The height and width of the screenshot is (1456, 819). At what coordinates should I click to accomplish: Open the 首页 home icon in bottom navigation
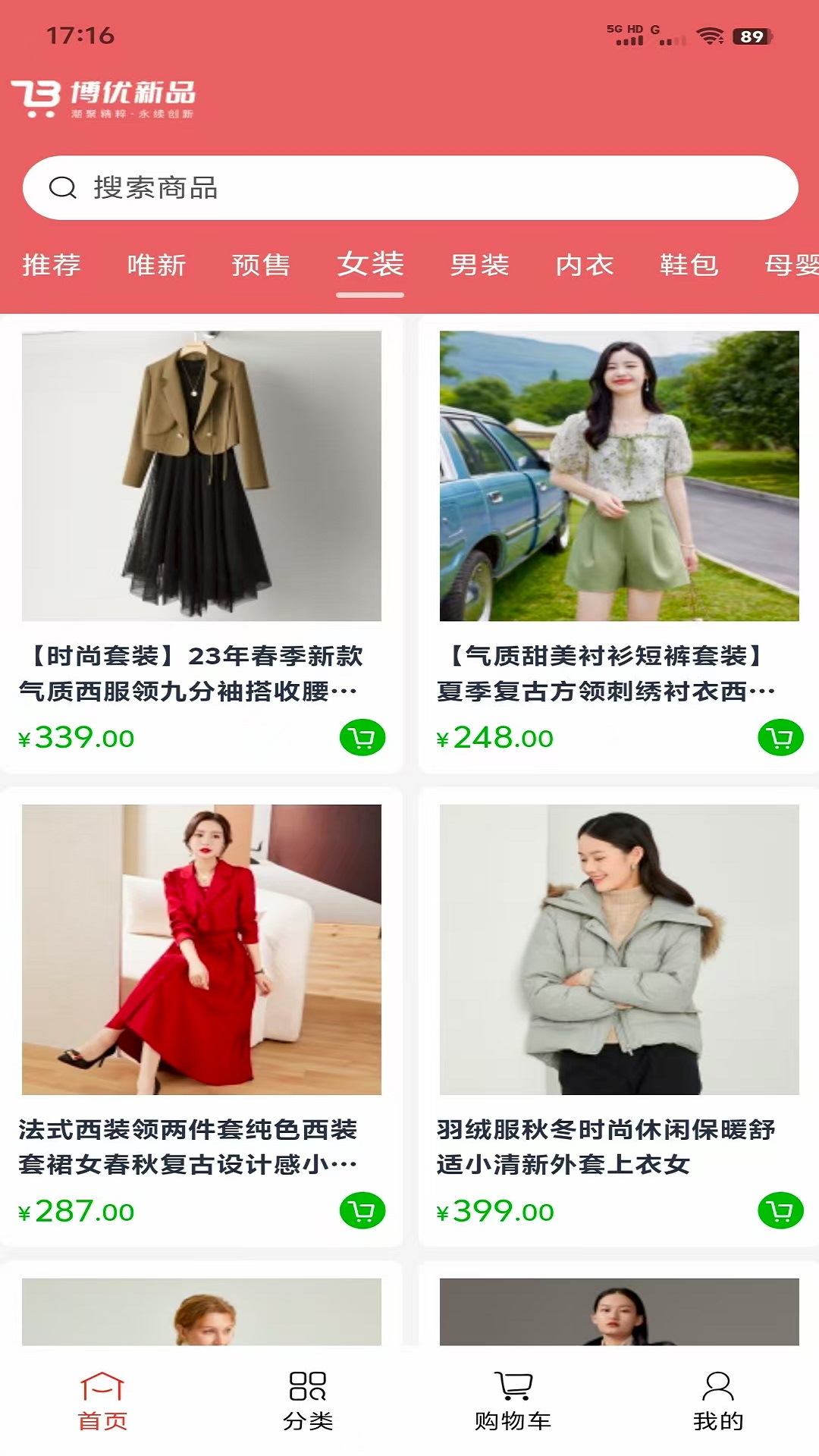pos(102,1388)
